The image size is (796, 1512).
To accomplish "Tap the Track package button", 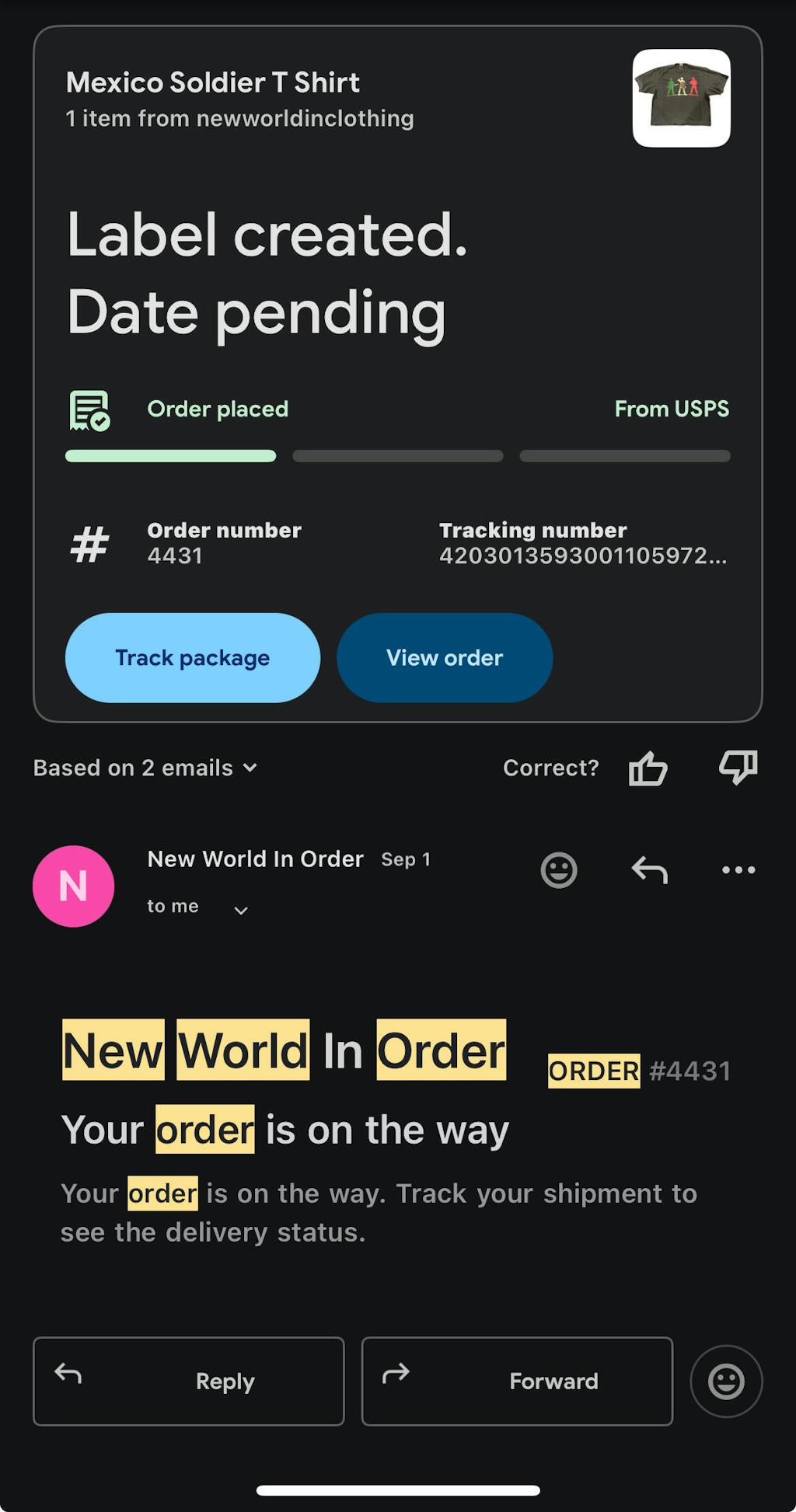I will click(192, 658).
